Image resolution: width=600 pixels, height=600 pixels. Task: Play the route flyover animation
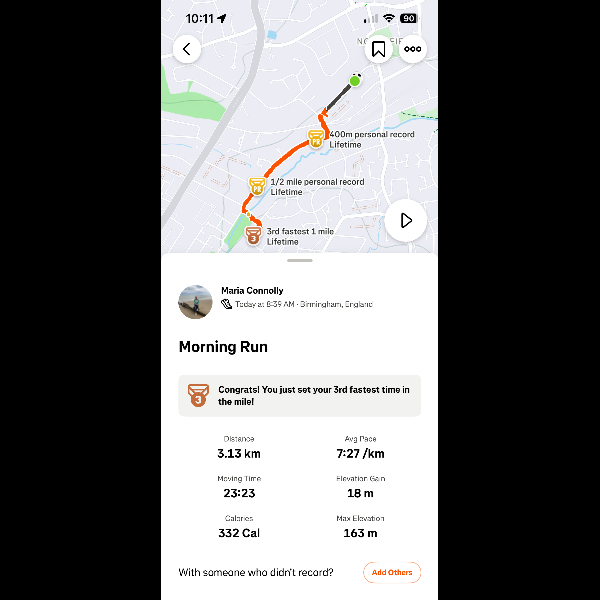point(406,220)
